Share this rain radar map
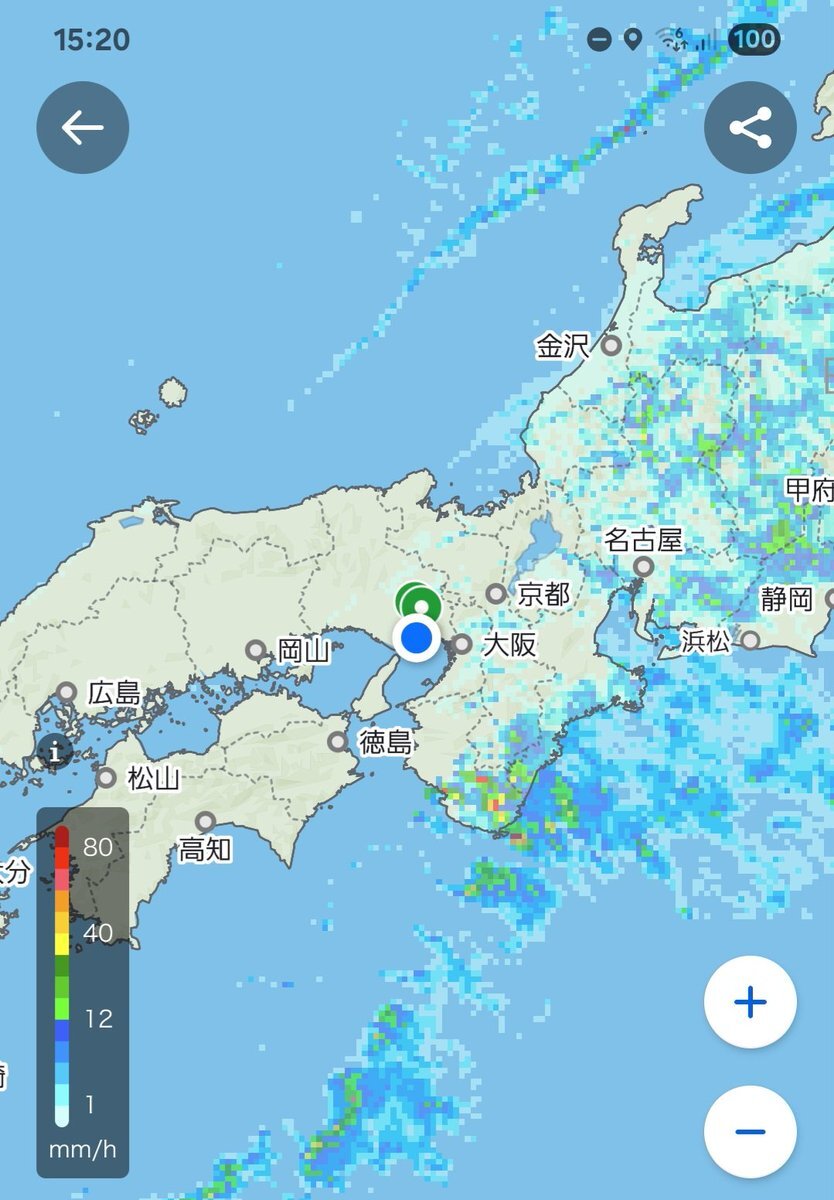The height and width of the screenshot is (1200, 834). (750, 128)
